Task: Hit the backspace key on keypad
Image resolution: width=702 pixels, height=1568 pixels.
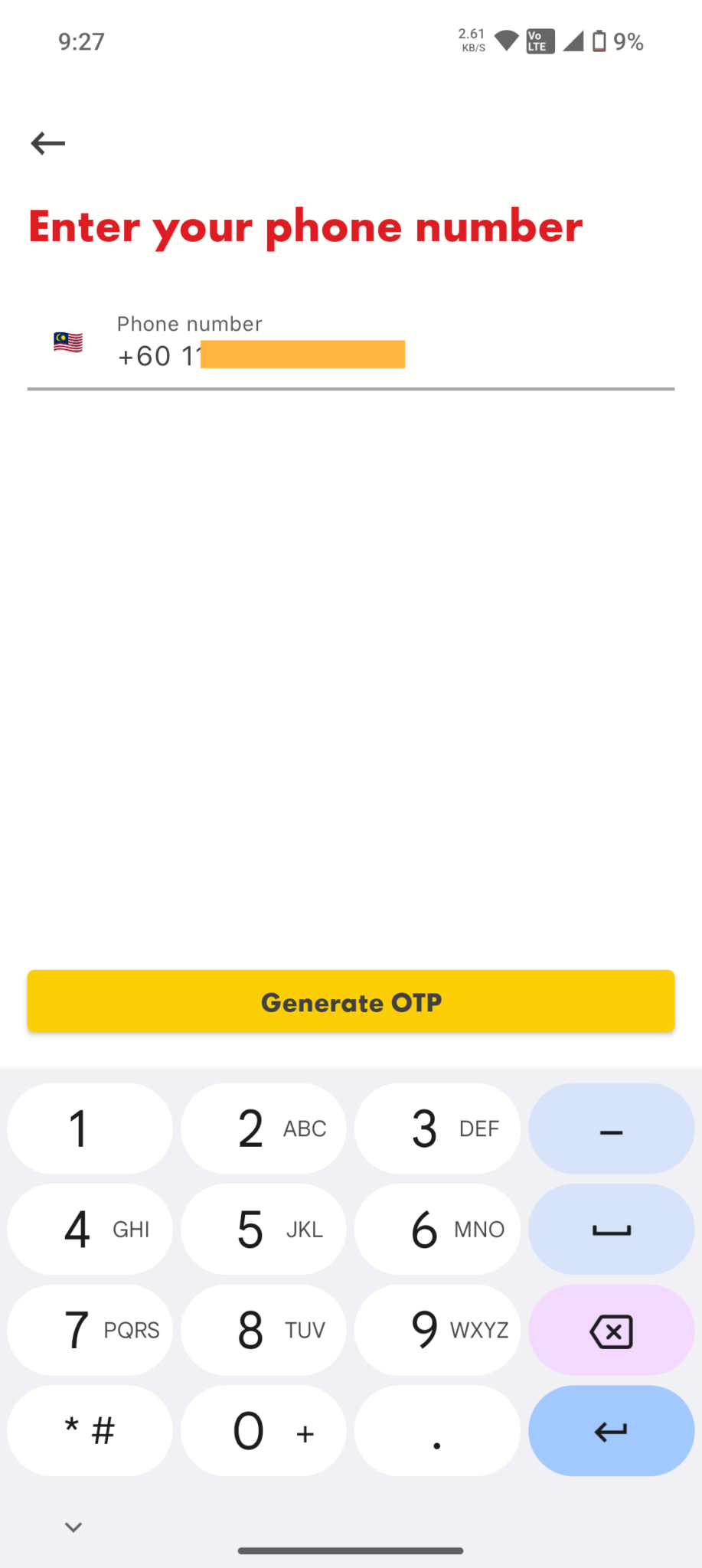Action: 611,1331
